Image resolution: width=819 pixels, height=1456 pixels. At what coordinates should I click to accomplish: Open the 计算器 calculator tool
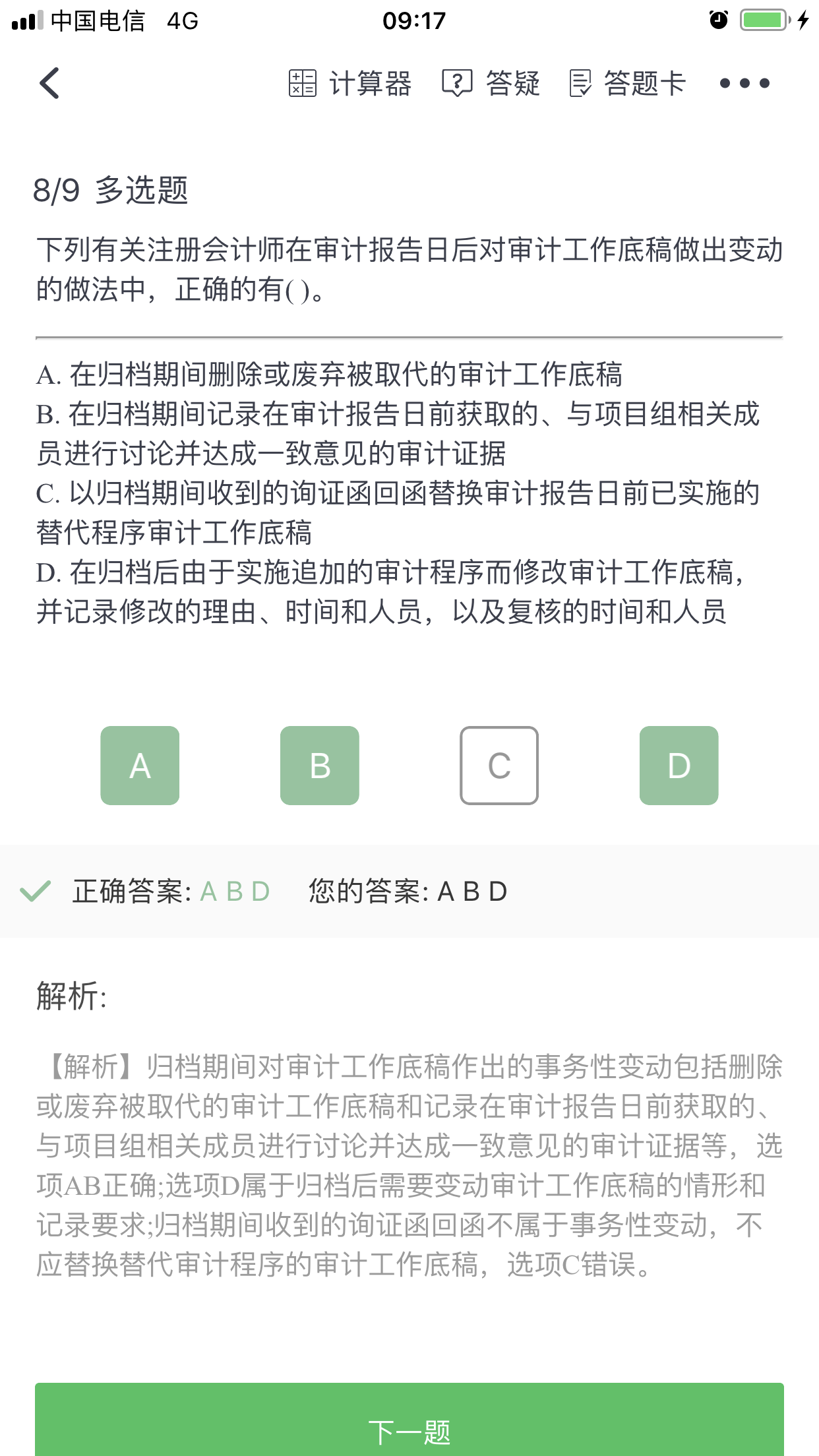coord(350,84)
